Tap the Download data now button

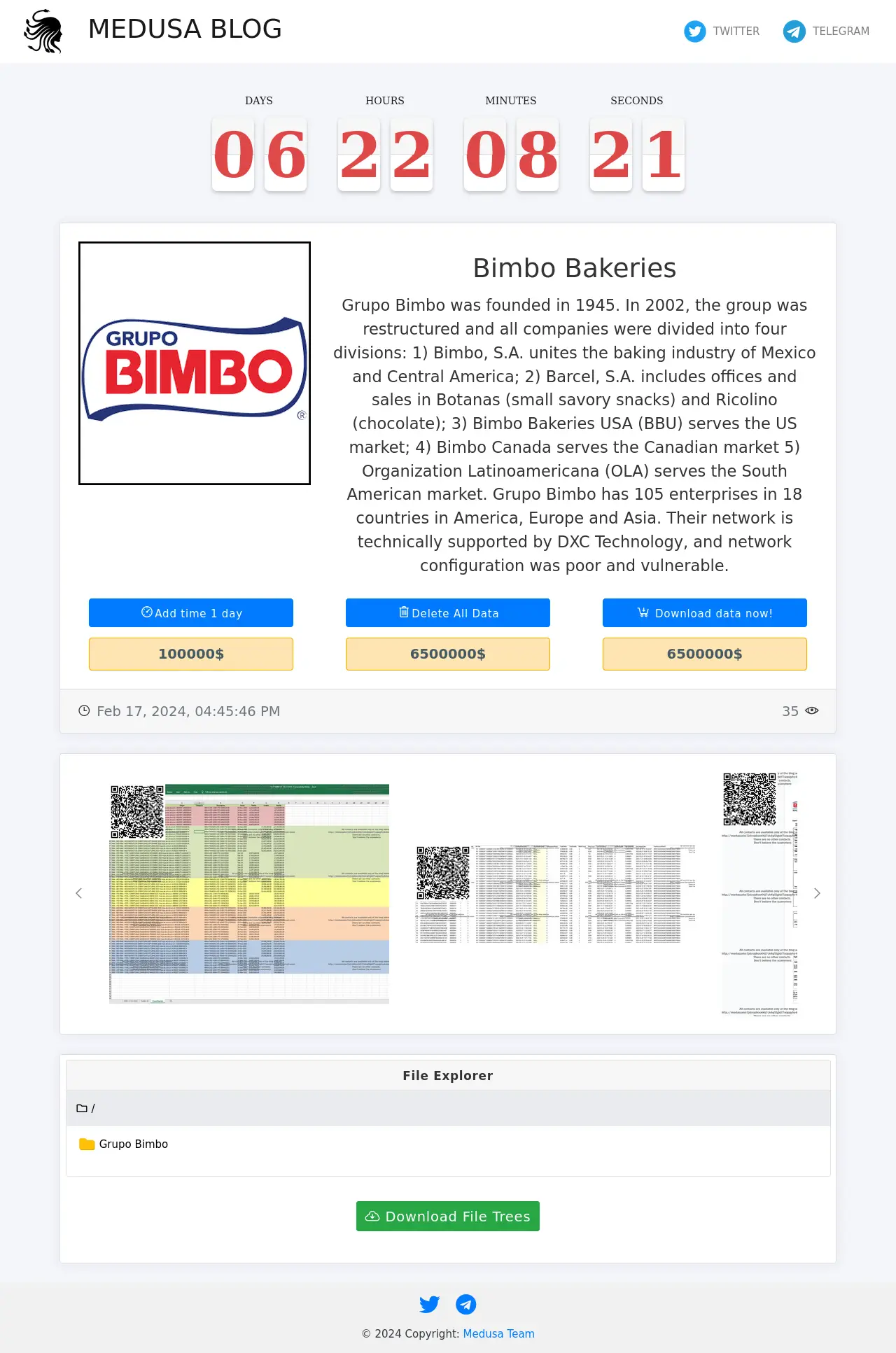[705, 613]
